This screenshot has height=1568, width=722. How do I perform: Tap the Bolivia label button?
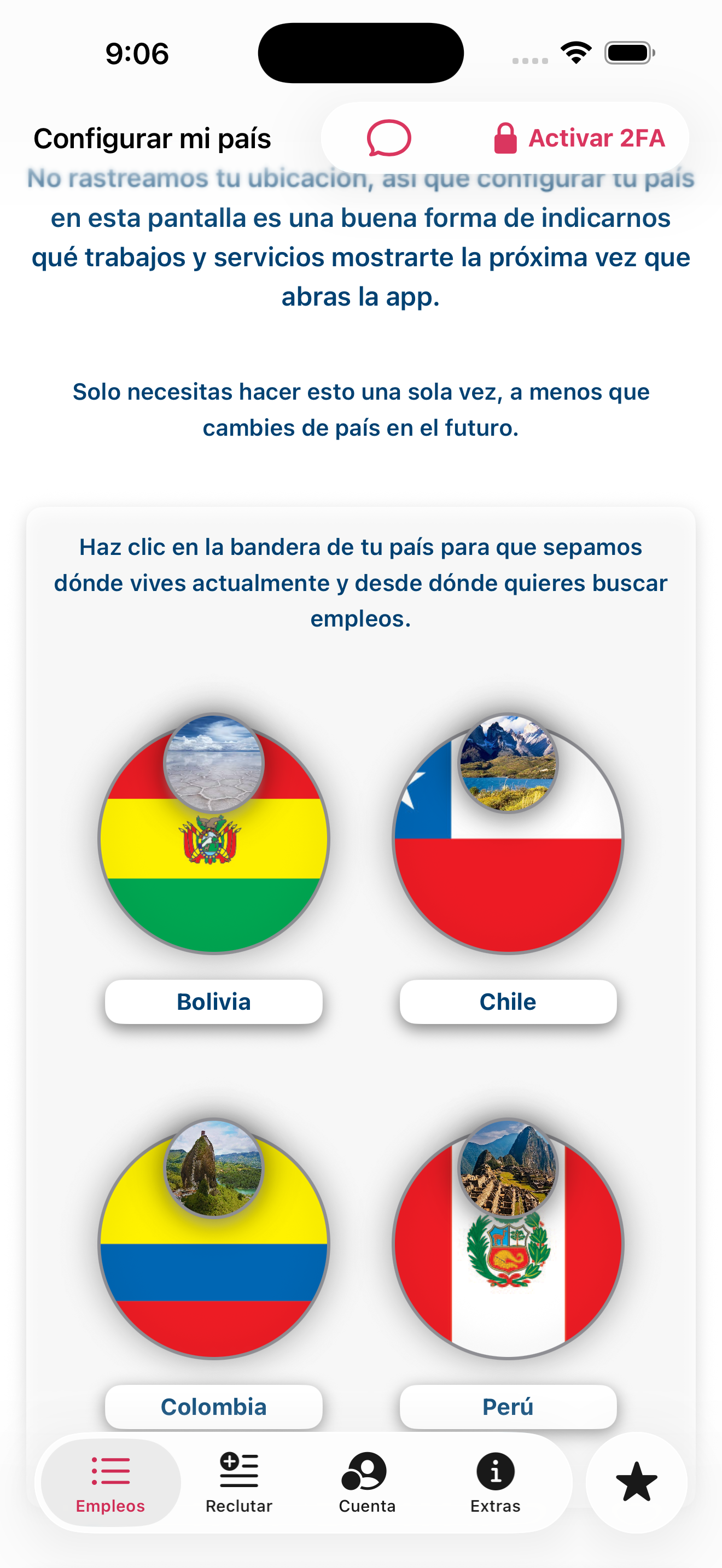pos(214,1001)
